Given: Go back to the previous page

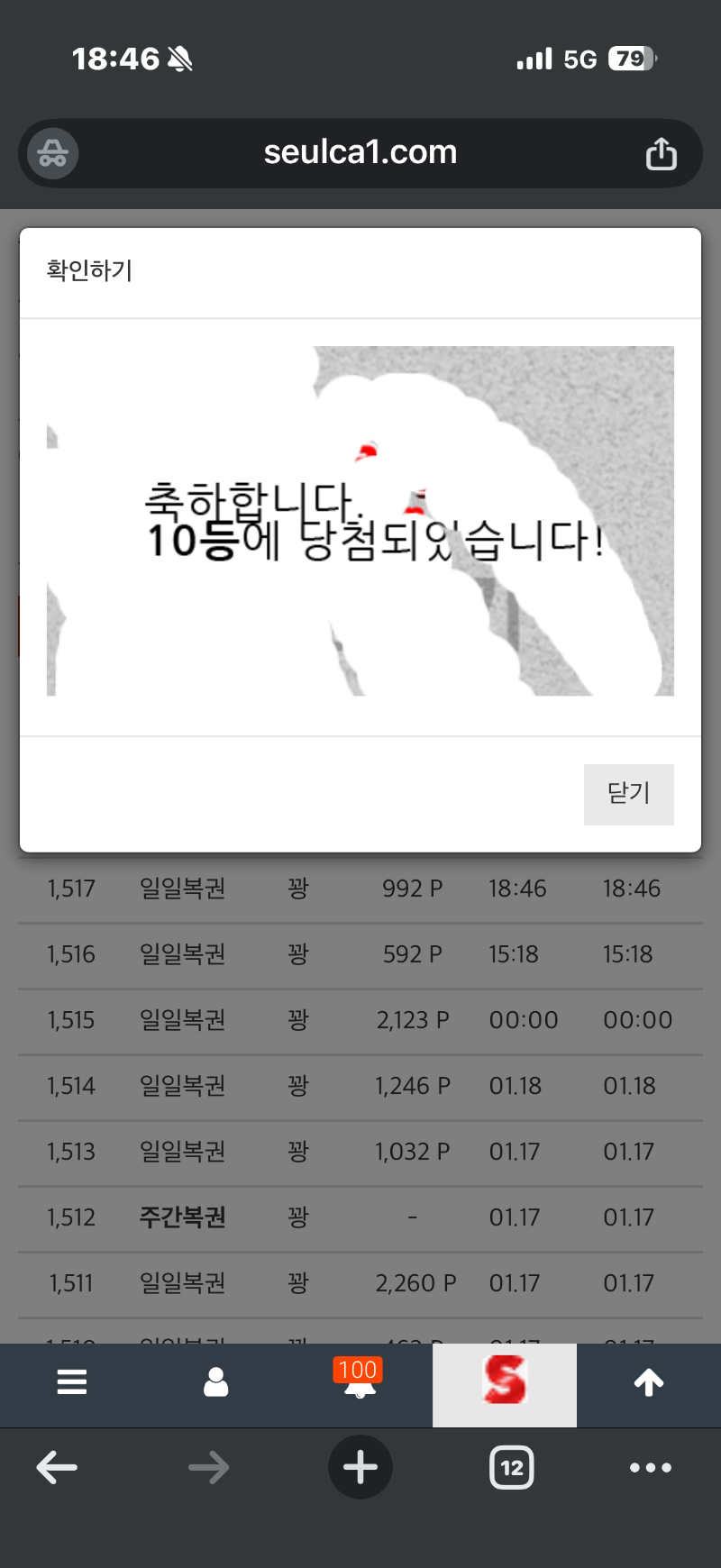Looking at the screenshot, I should [x=57, y=1468].
